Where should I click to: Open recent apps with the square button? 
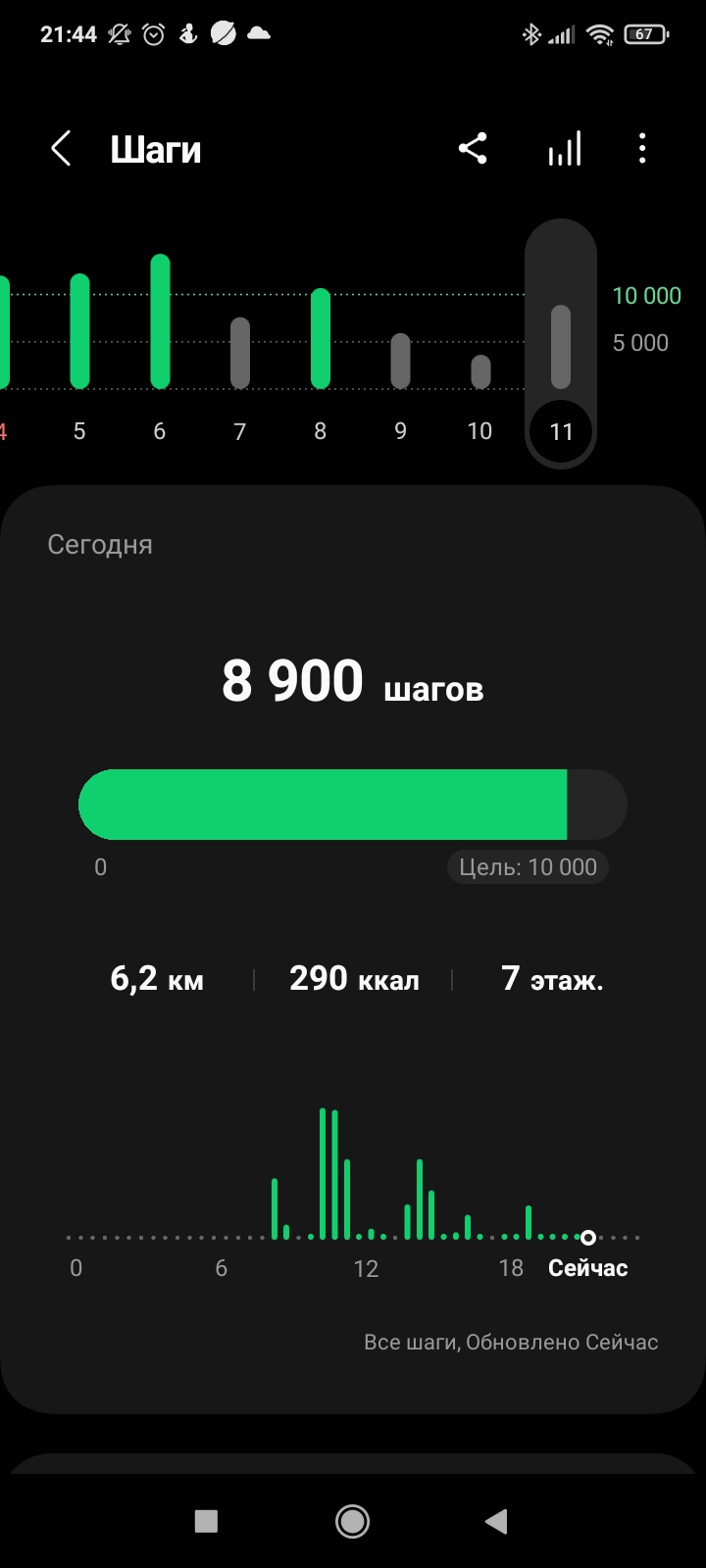pyautogui.click(x=206, y=1521)
